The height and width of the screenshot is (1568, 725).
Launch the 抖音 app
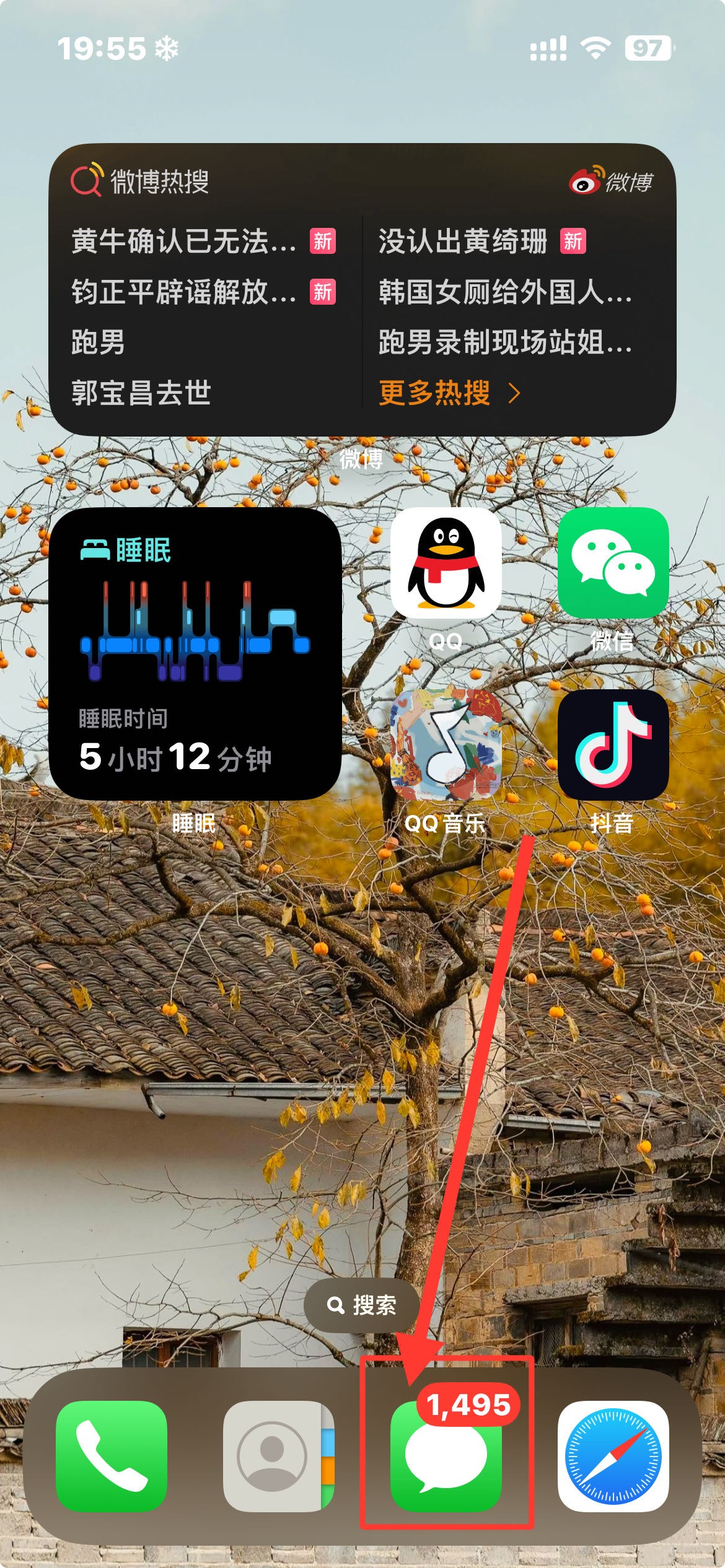point(613,745)
